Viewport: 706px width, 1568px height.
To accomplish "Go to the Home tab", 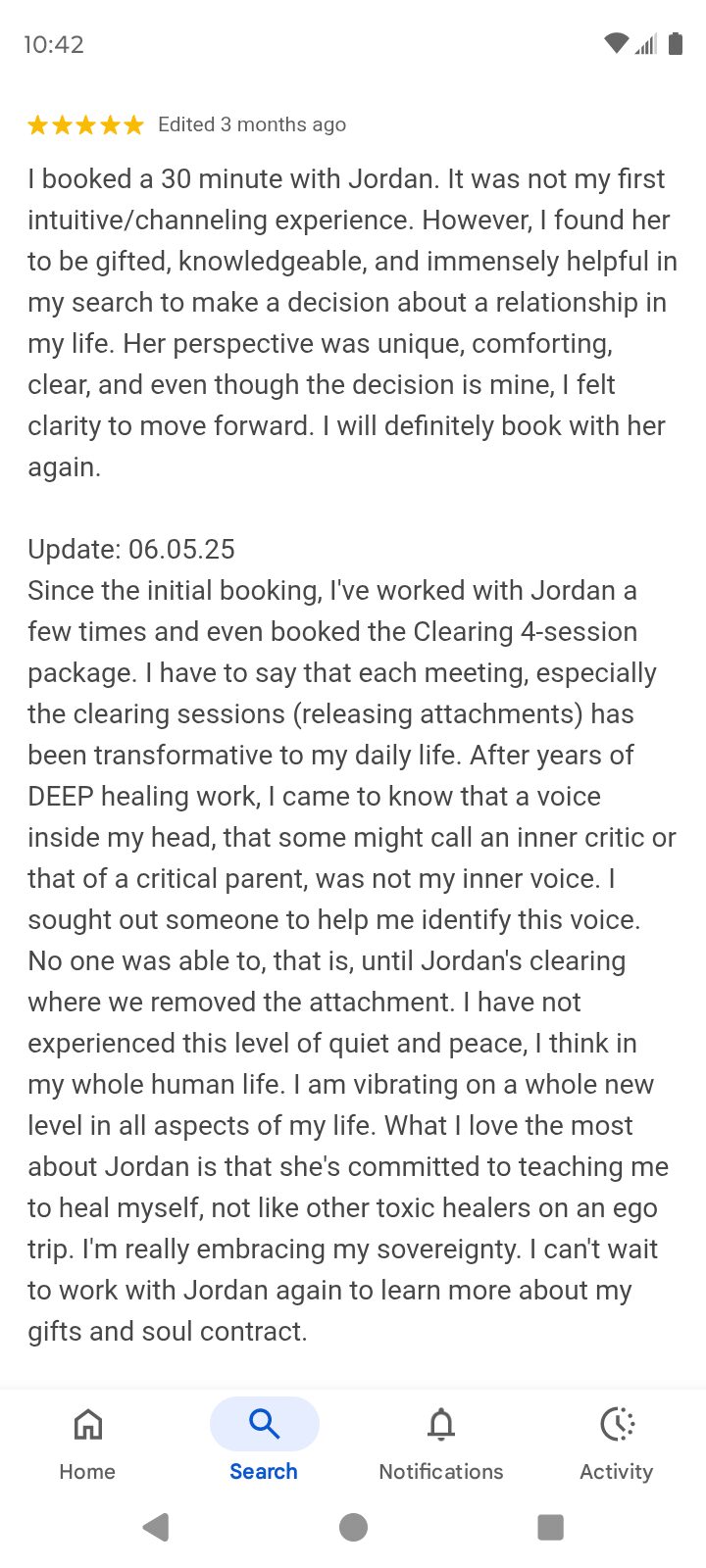I will click(87, 1443).
